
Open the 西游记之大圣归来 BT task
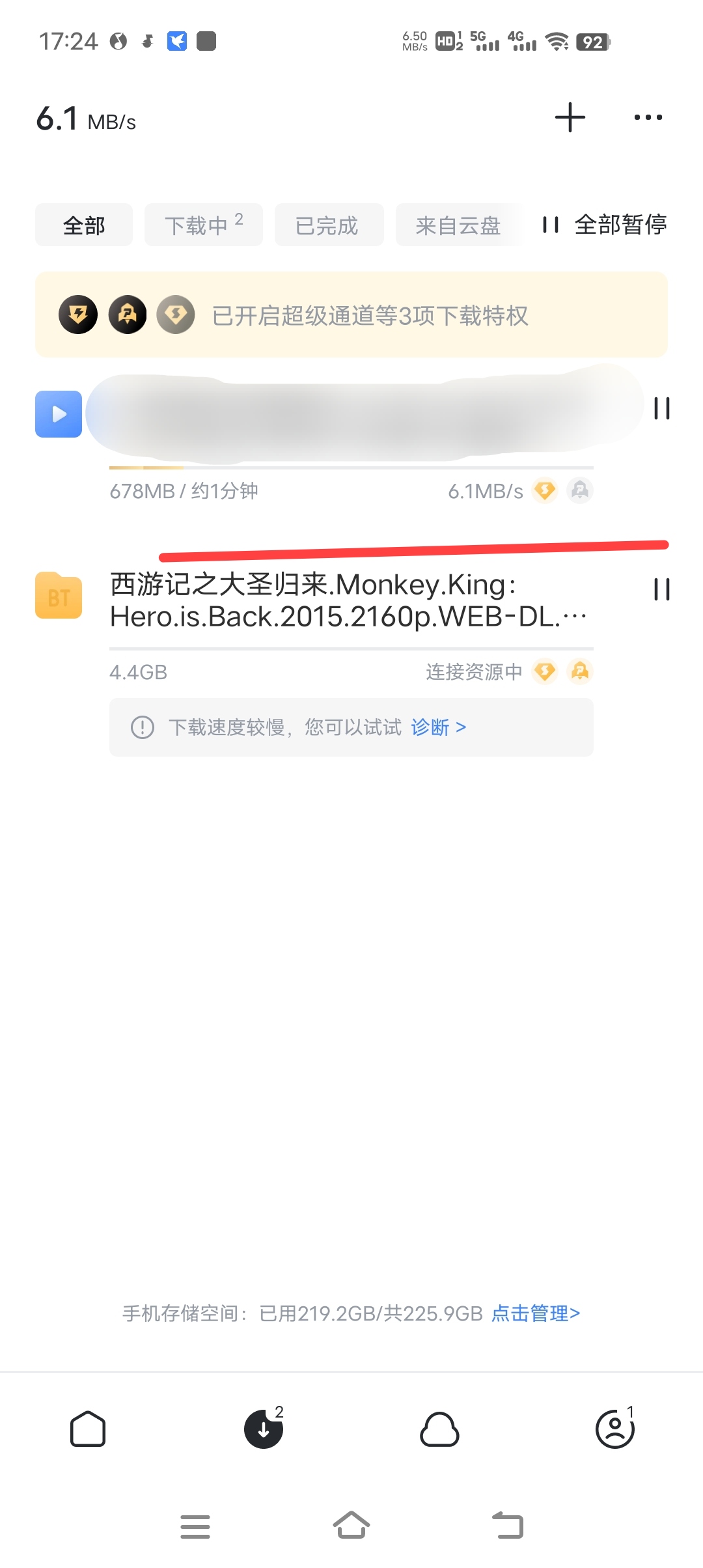pyautogui.click(x=348, y=600)
